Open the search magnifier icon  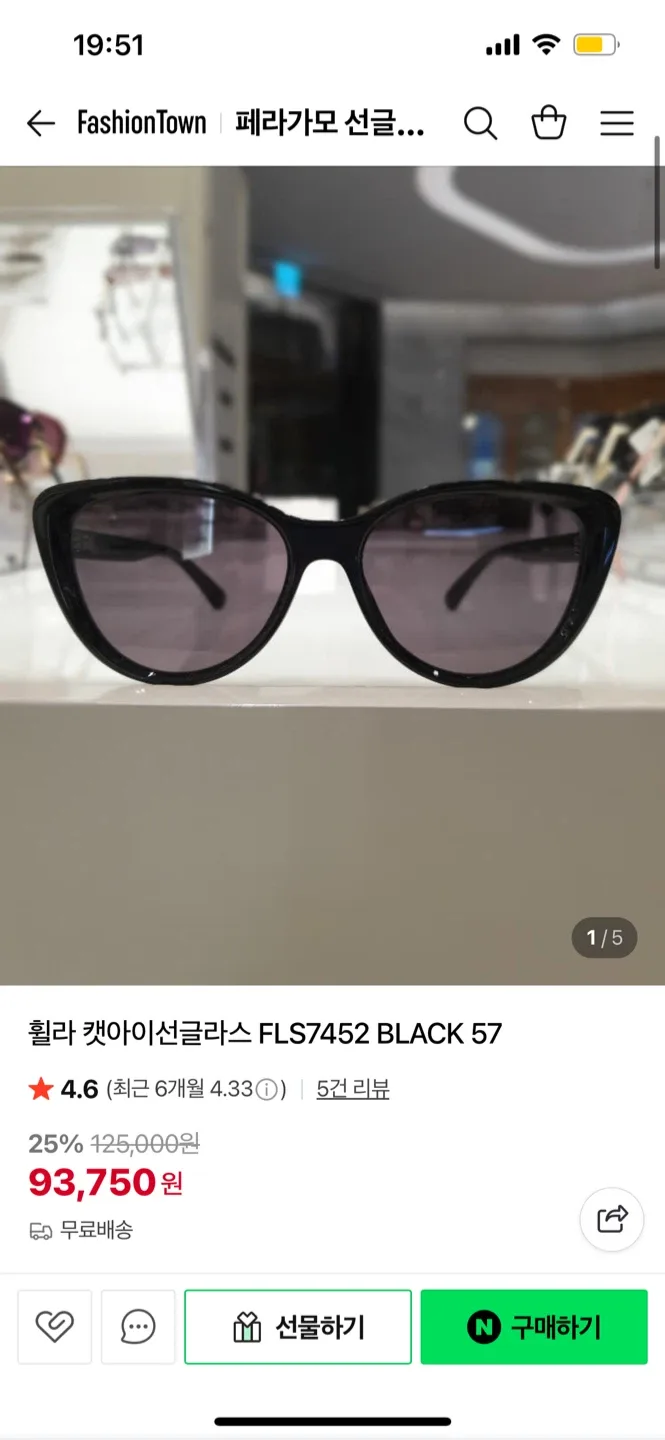pos(480,124)
